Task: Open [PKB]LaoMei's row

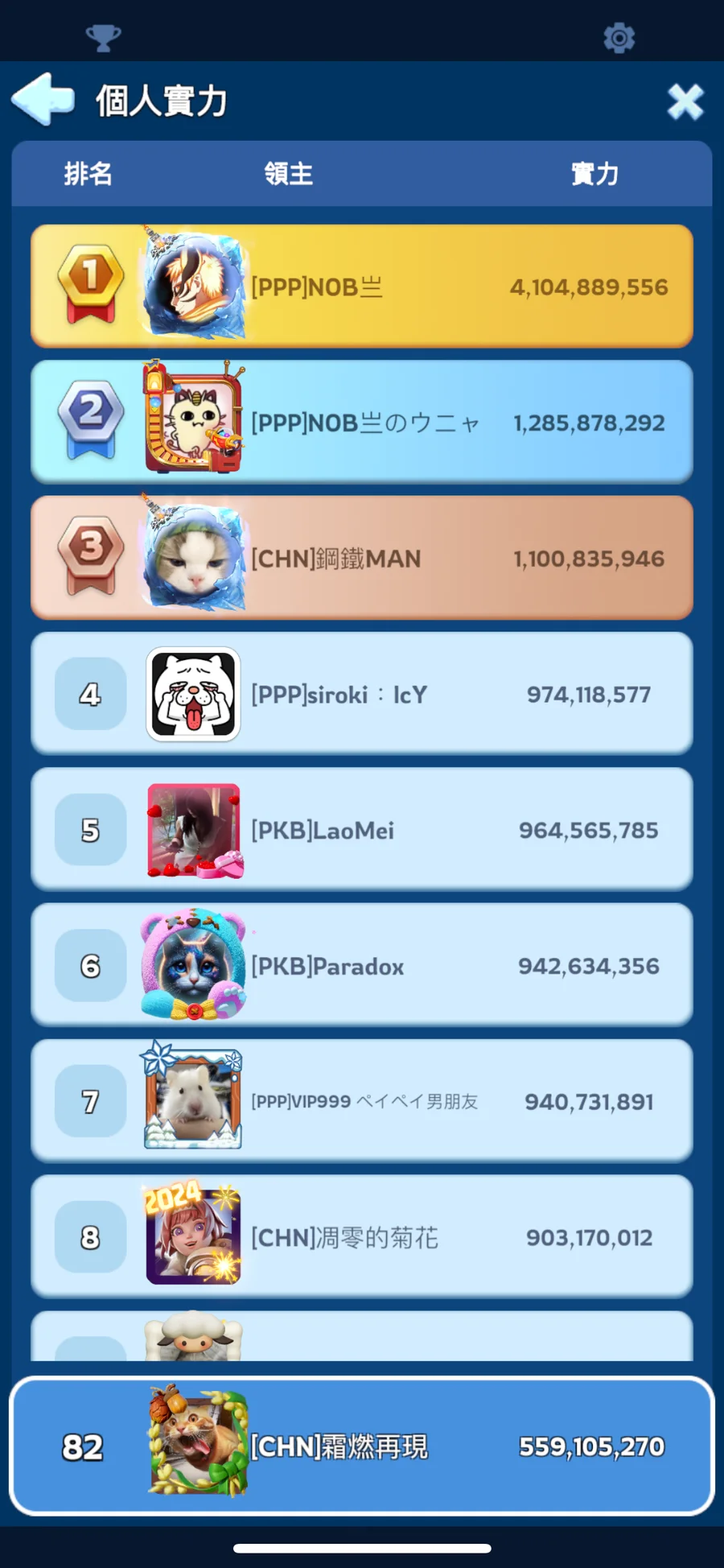Action: (x=362, y=830)
